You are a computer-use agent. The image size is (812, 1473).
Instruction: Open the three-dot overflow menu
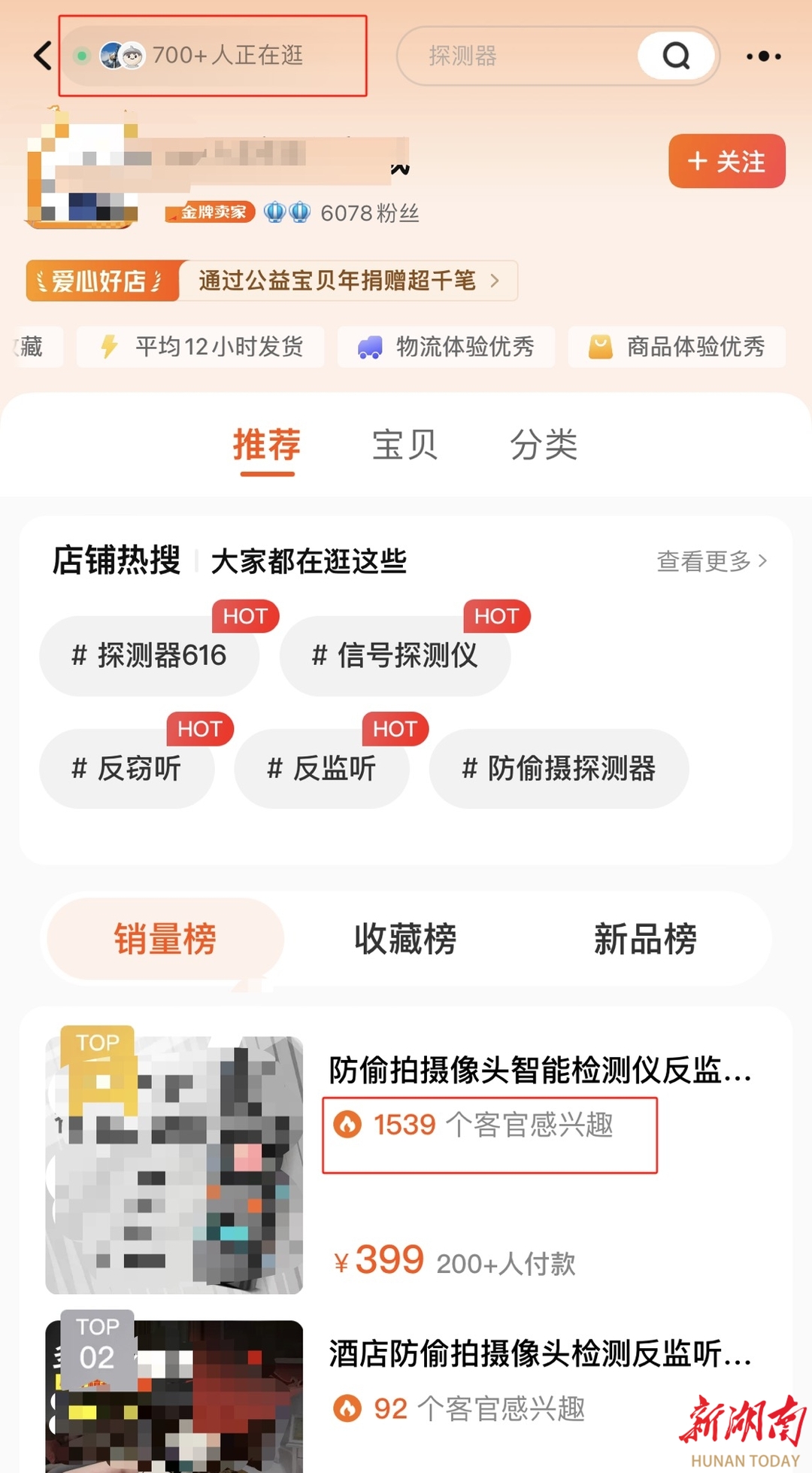coord(763,56)
